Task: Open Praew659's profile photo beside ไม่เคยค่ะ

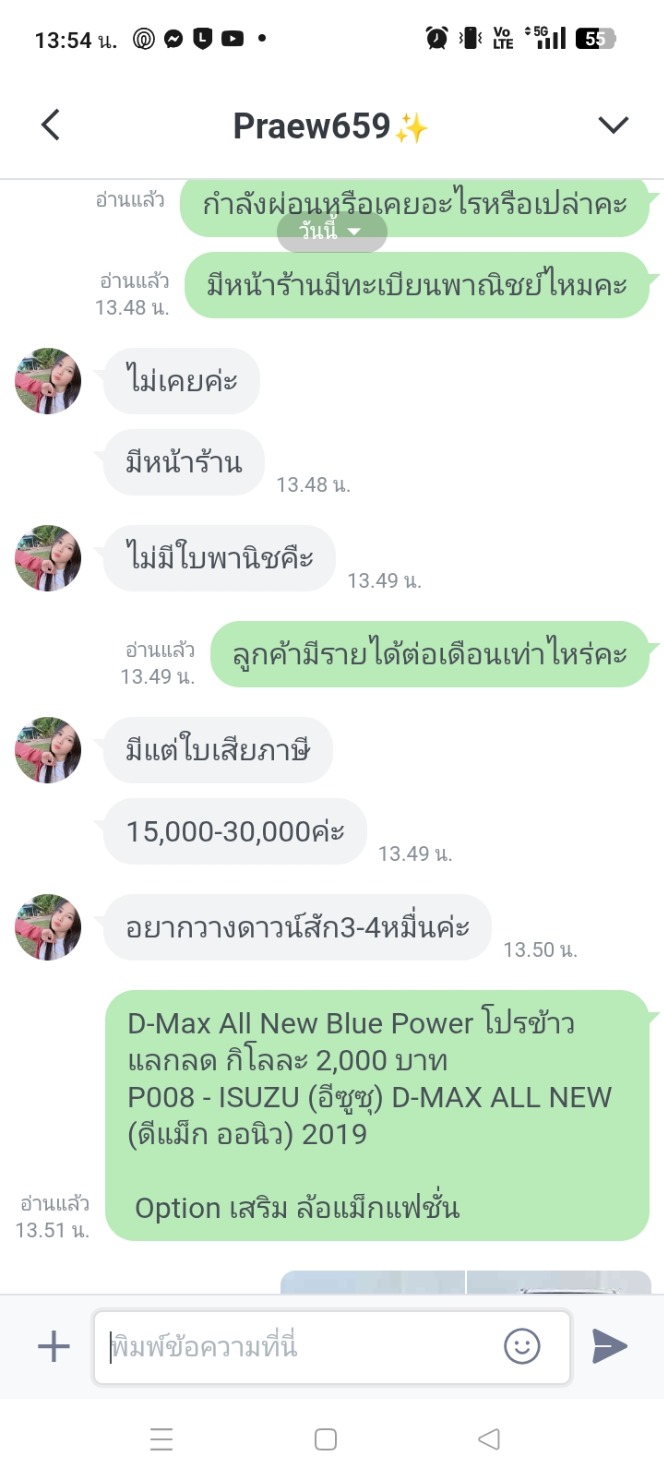Action: click(x=48, y=381)
